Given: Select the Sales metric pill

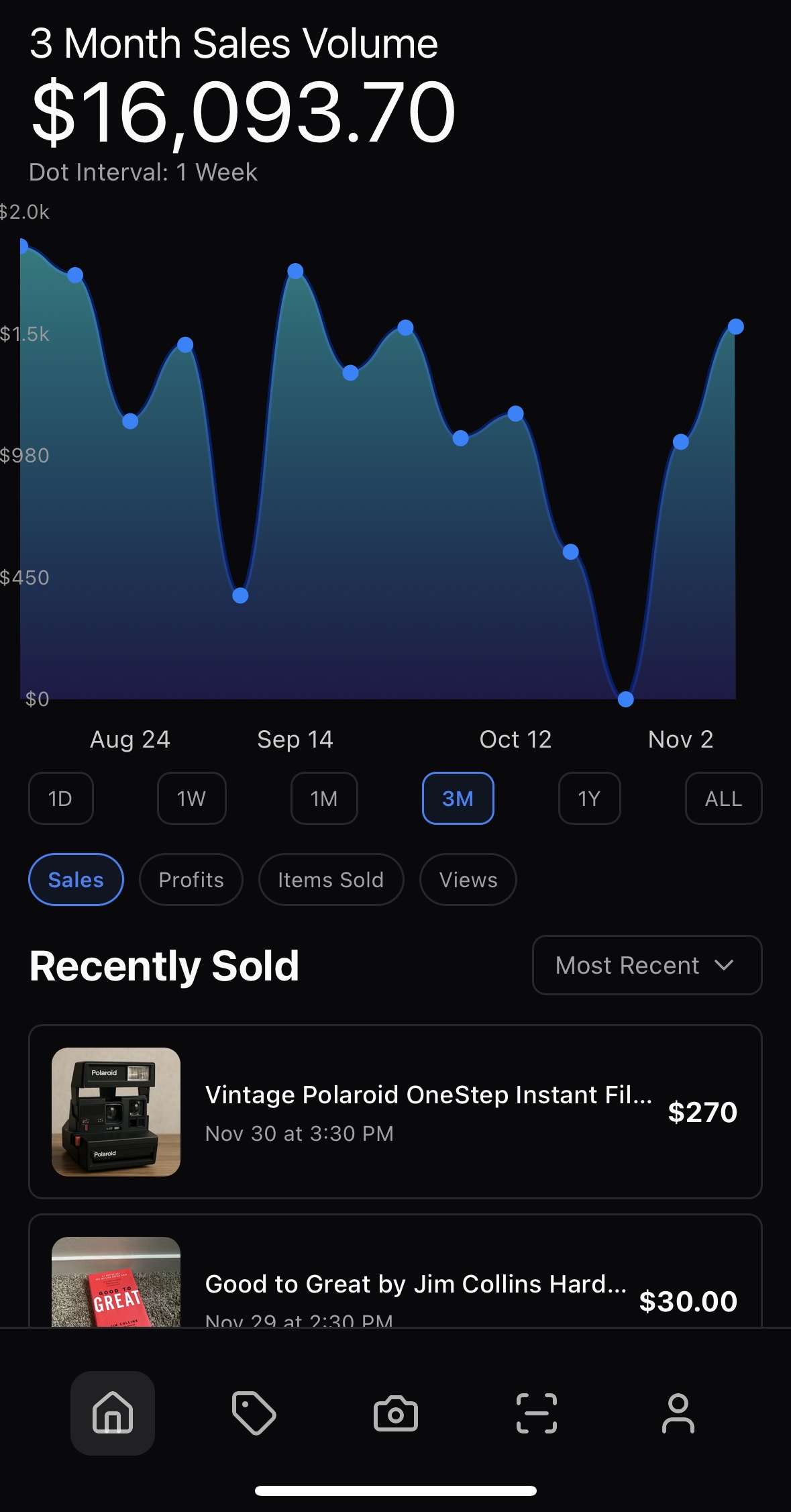Looking at the screenshot, I should 75,880.
